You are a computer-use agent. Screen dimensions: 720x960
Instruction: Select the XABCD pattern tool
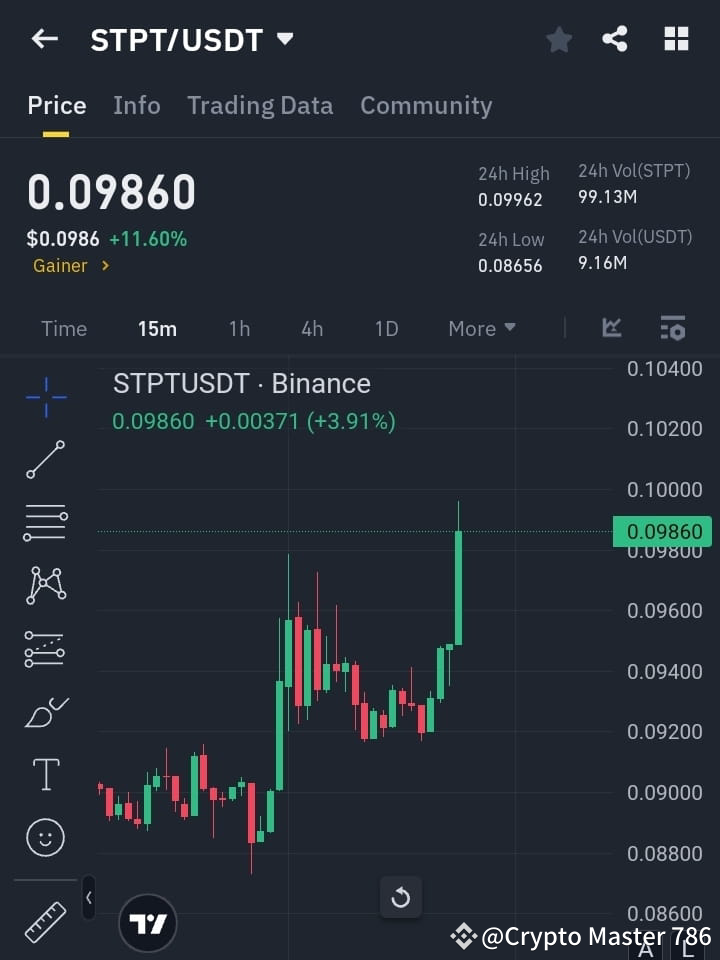(45, 586)
